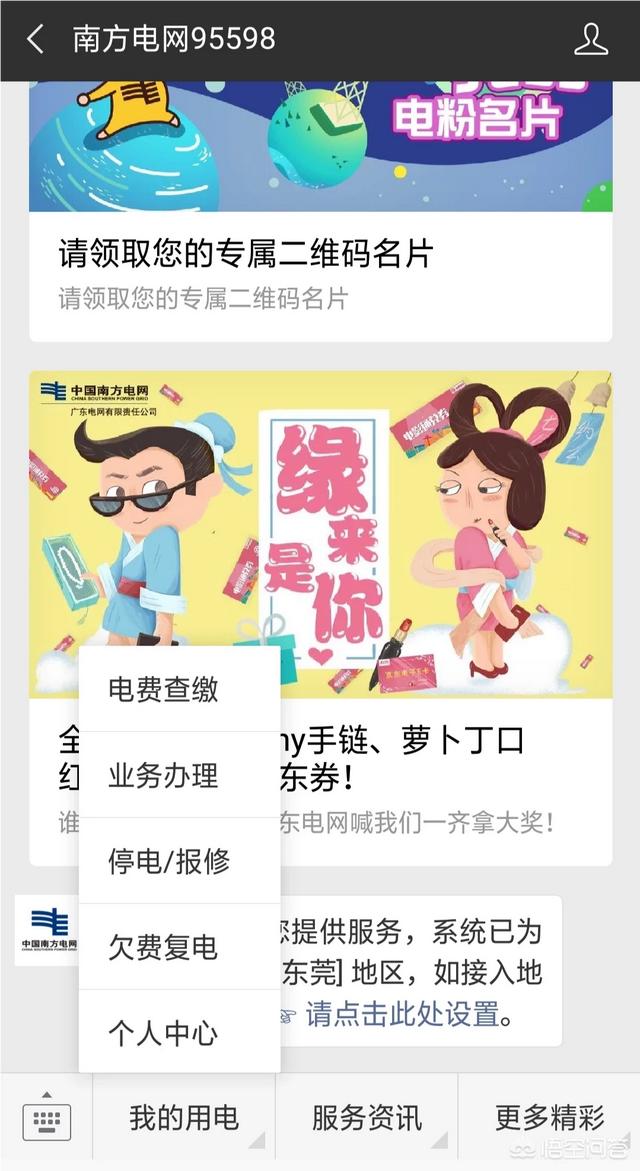Select 欠费复电 menu item
The image size is (640, 1171).
pyautogui.click(x=179, y=947)
